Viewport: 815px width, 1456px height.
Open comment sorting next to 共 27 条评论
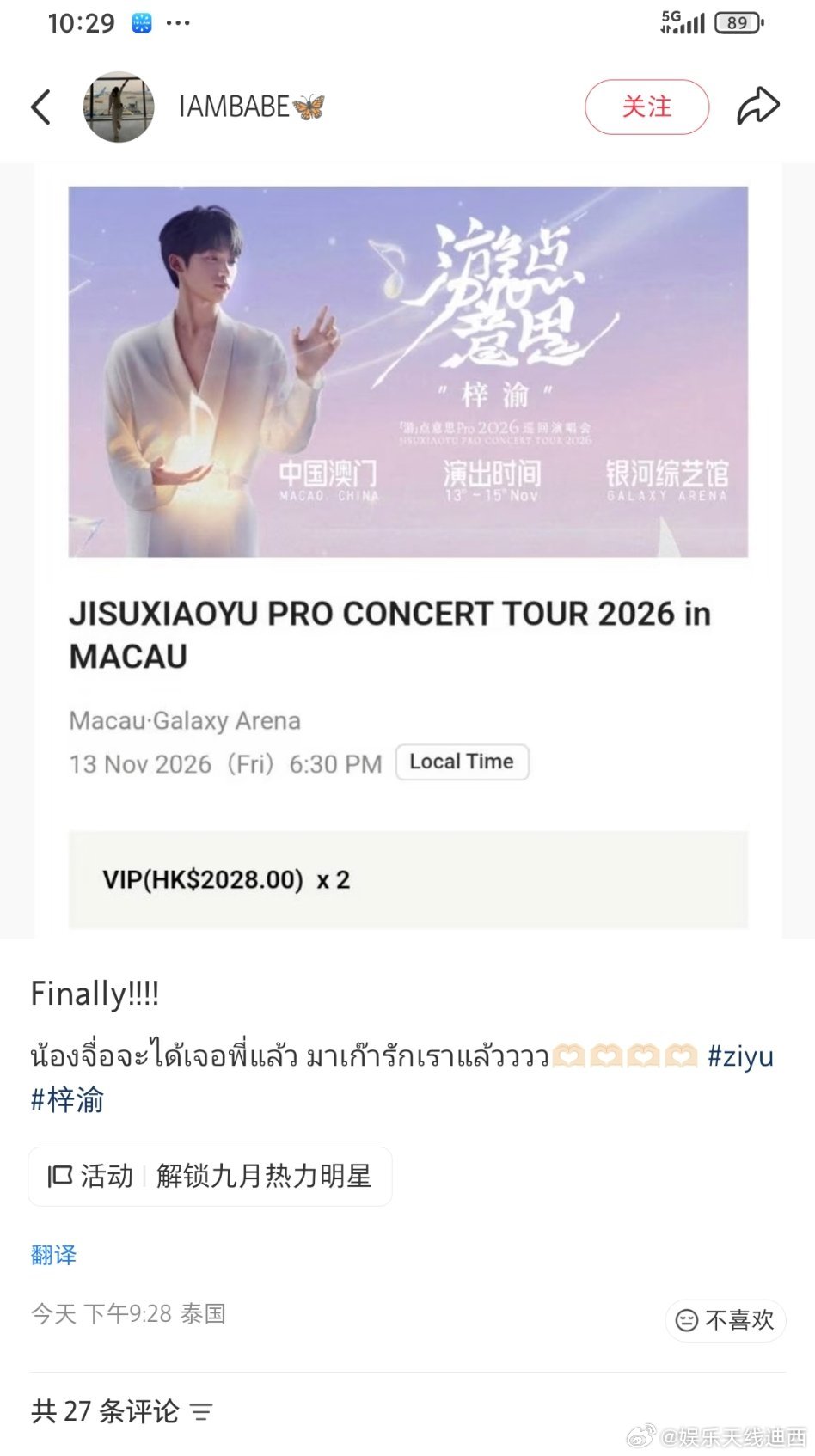coord(201,1411)
